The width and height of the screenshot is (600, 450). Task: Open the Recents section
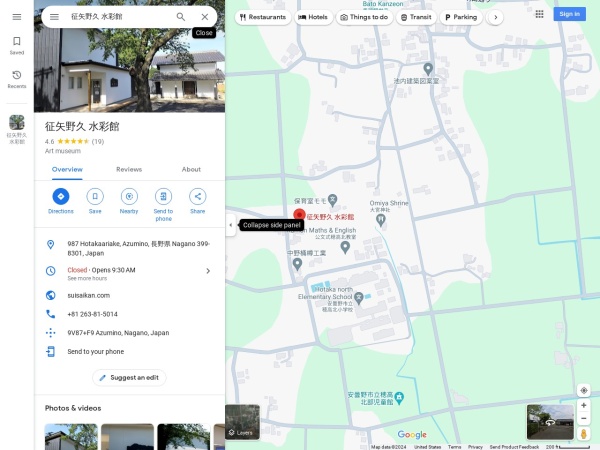tap(17, 79)
